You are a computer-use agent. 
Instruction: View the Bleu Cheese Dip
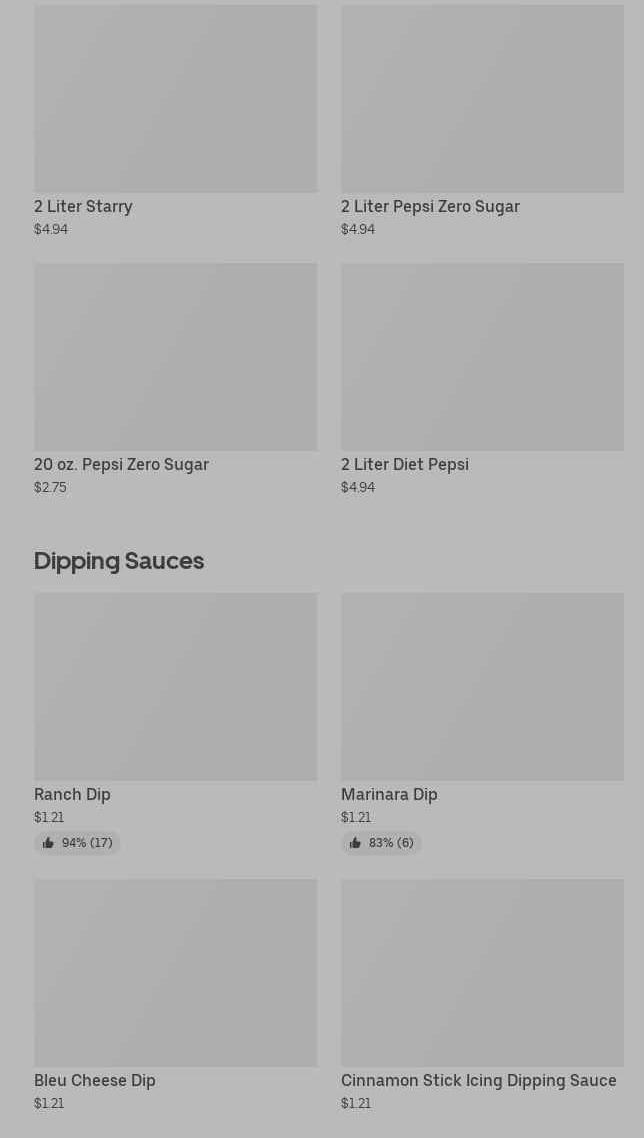point(176,995)
